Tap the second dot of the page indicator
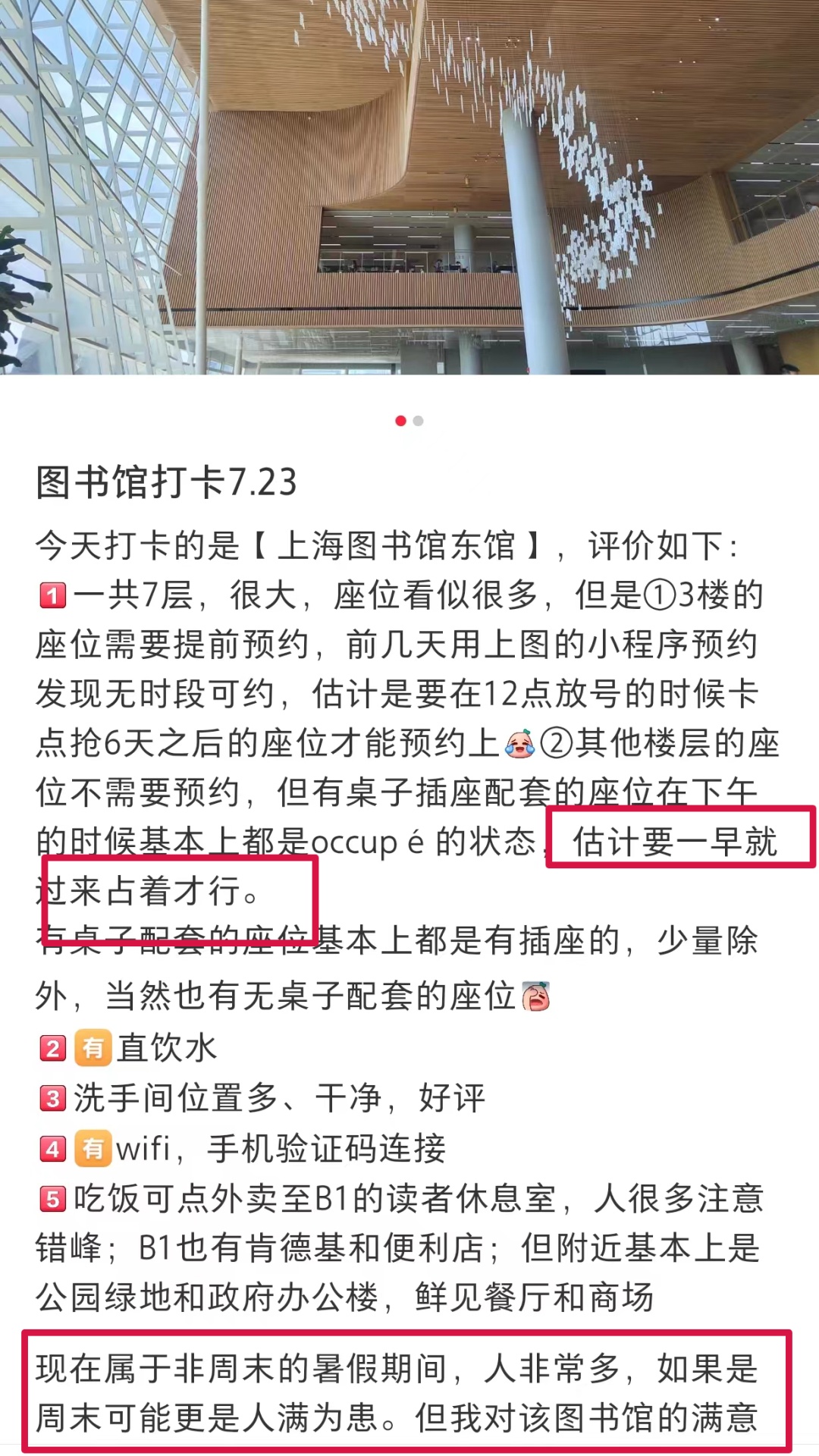The height and width of the screenshot is (1456, 819). [x=419, y=421]
